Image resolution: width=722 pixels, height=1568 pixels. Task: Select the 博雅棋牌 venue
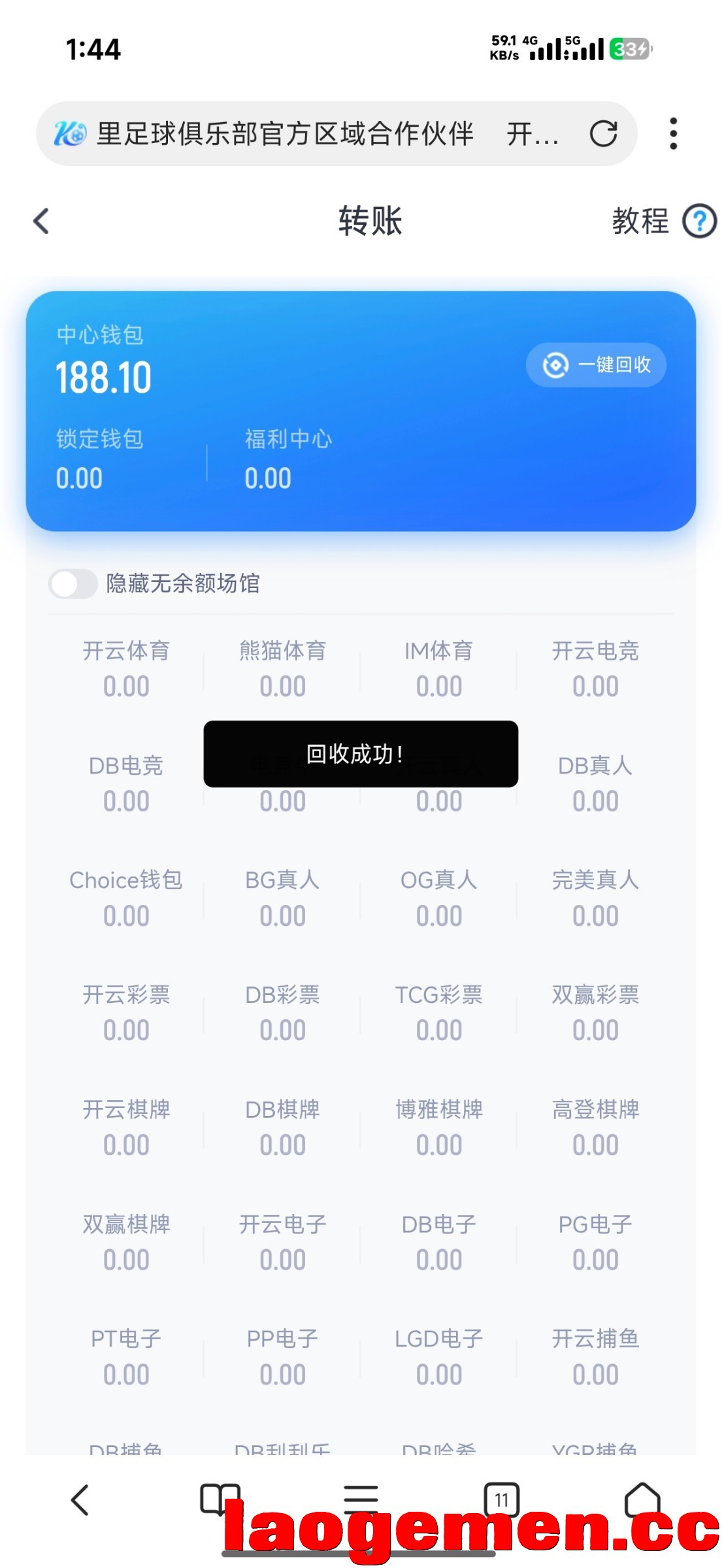click(x=439, y=1127)
